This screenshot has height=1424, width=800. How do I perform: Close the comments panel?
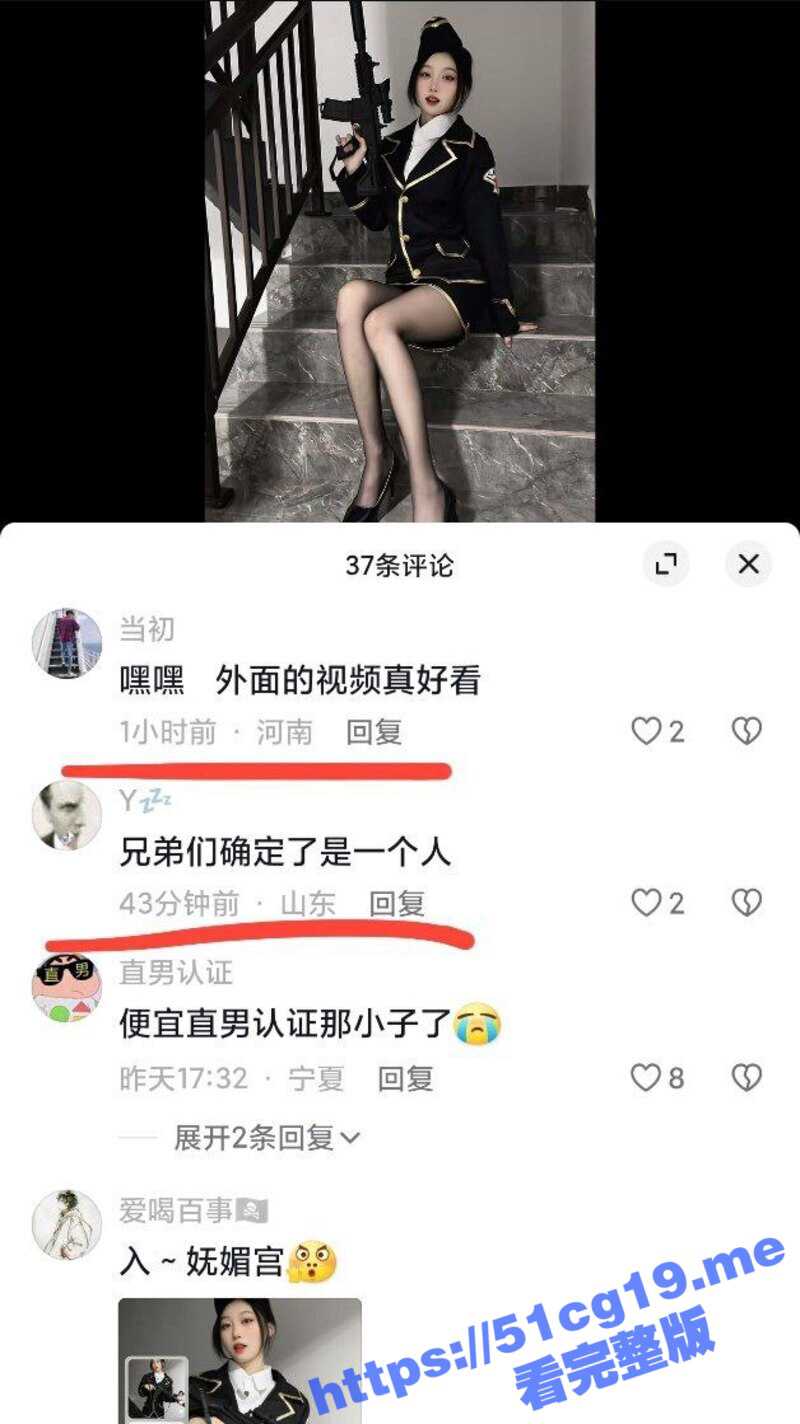click(748, 565)
